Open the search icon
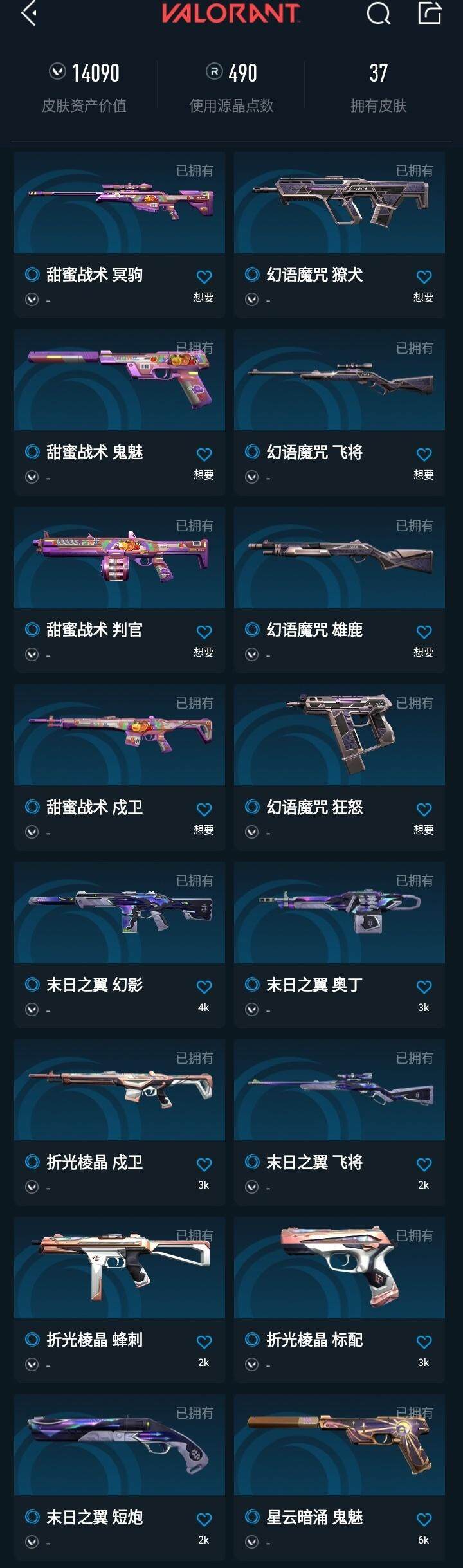This screenshot has height=1568, width=463. point(378,13)
